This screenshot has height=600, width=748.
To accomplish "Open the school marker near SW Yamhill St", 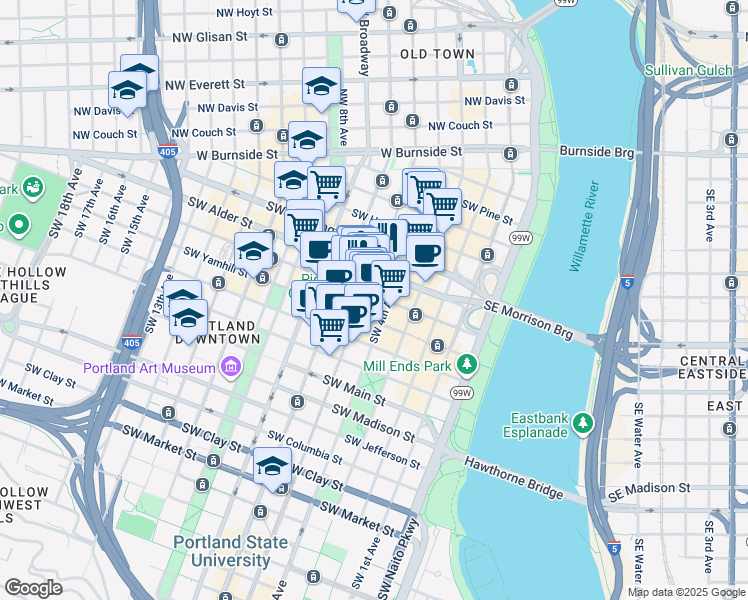I will click(253, 253).
